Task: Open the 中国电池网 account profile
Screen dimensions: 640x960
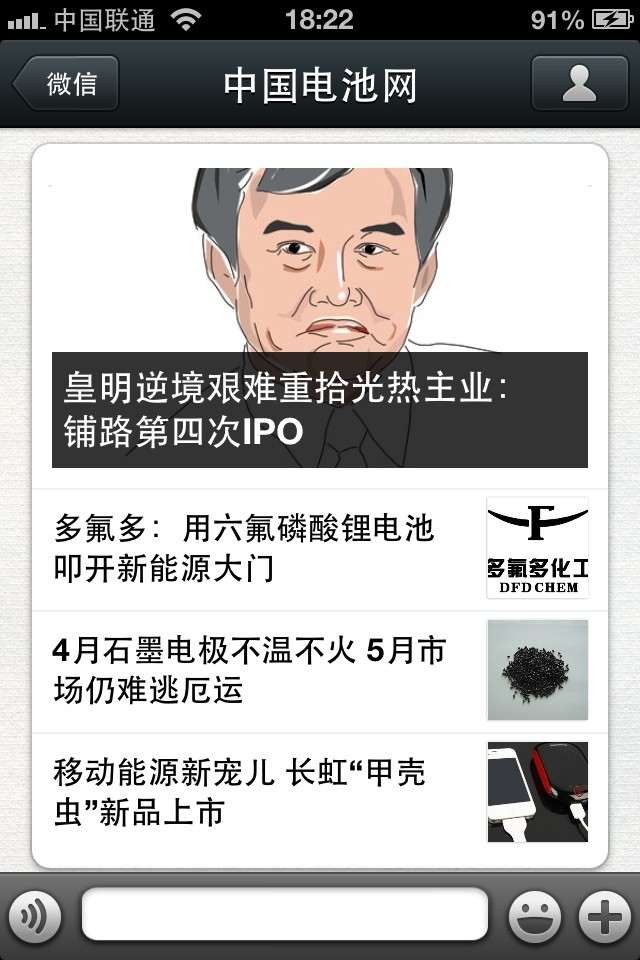Action: 579,83
